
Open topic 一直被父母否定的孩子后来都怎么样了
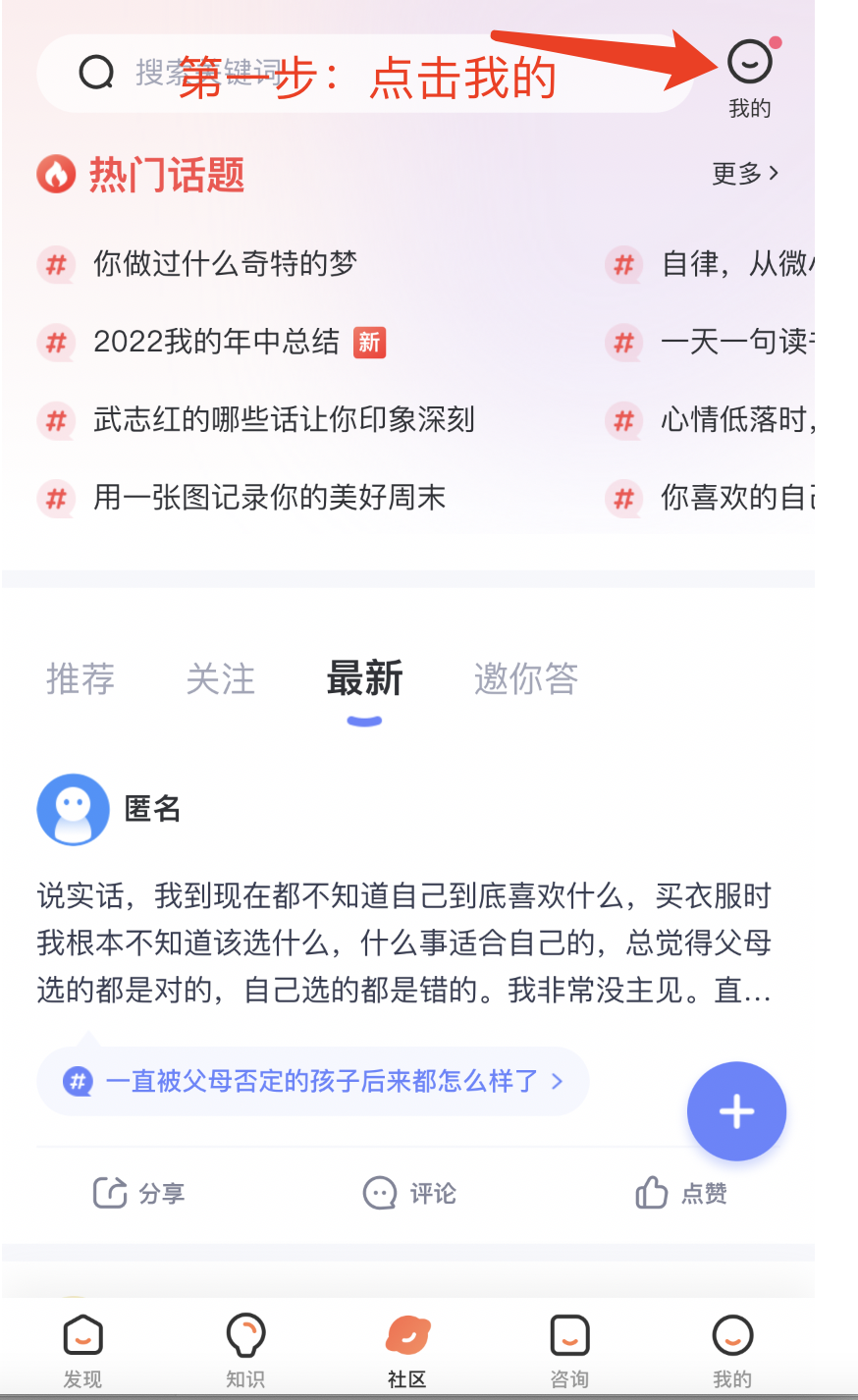(x=313, y=1081)
